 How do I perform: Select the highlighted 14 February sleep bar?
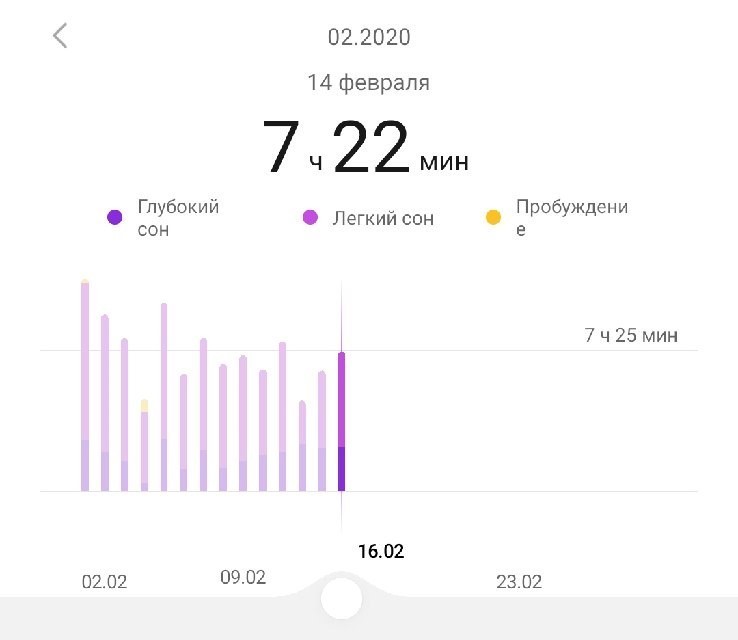pyautogui.click(x=342, y=421)
